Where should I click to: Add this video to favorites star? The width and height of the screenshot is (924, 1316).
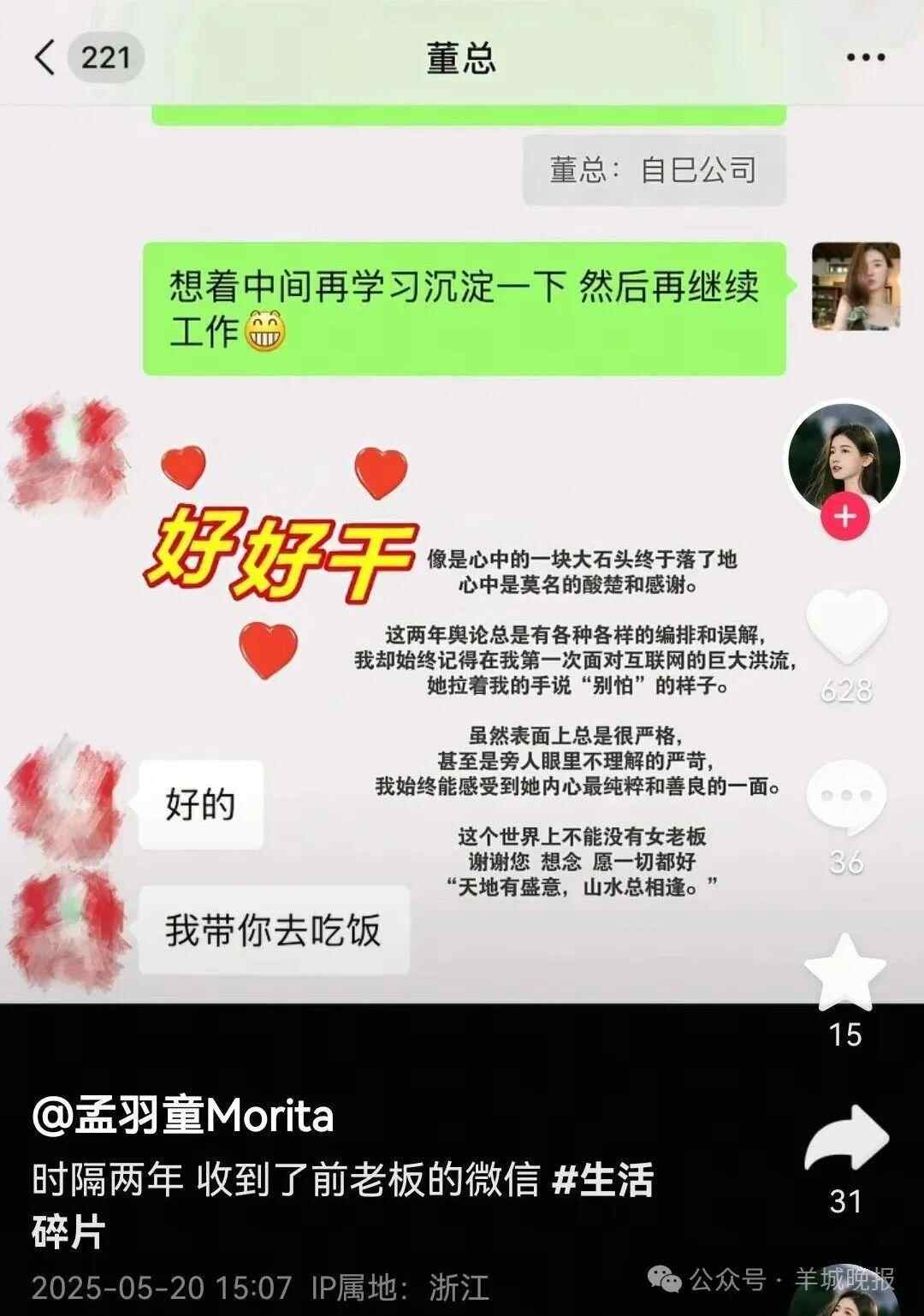[845, 974]
